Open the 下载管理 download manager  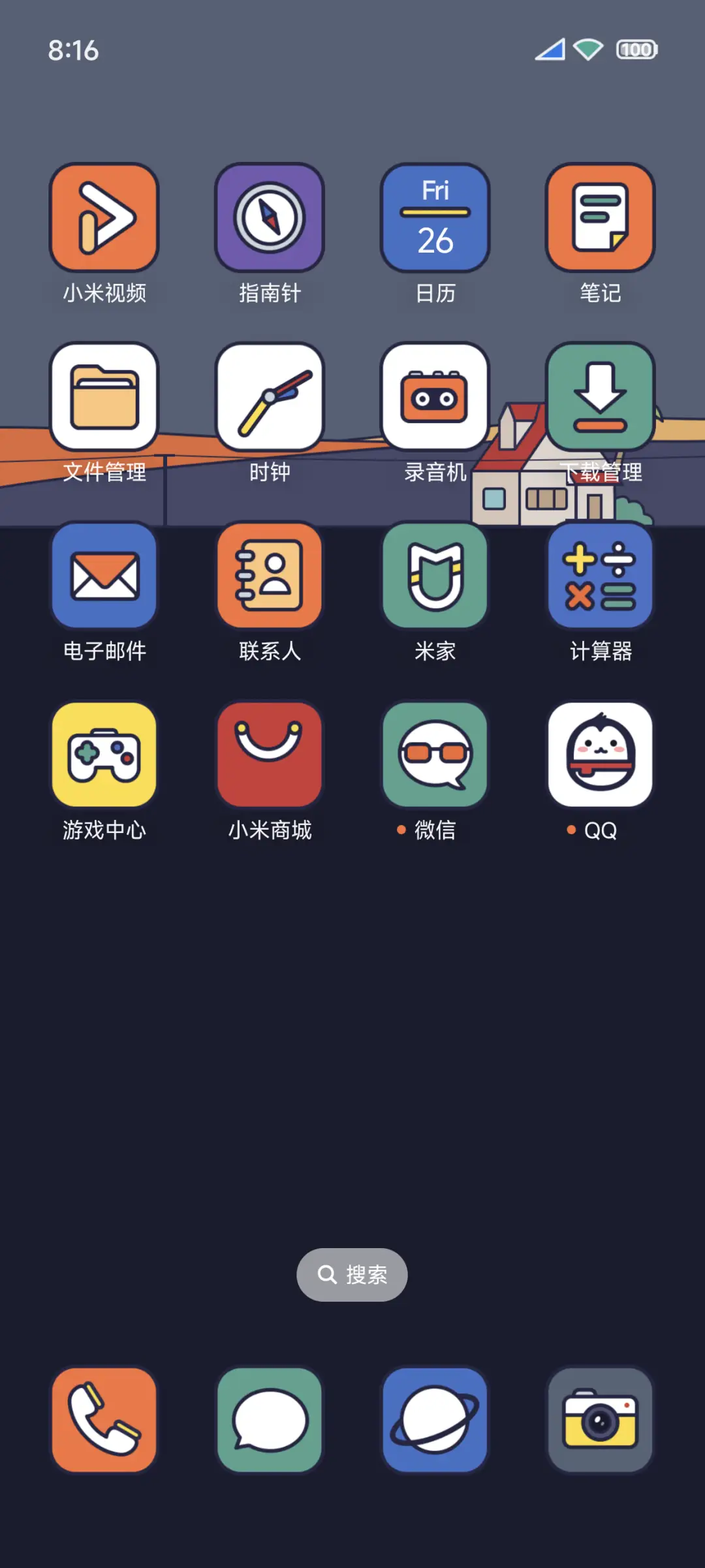[601, 397]
